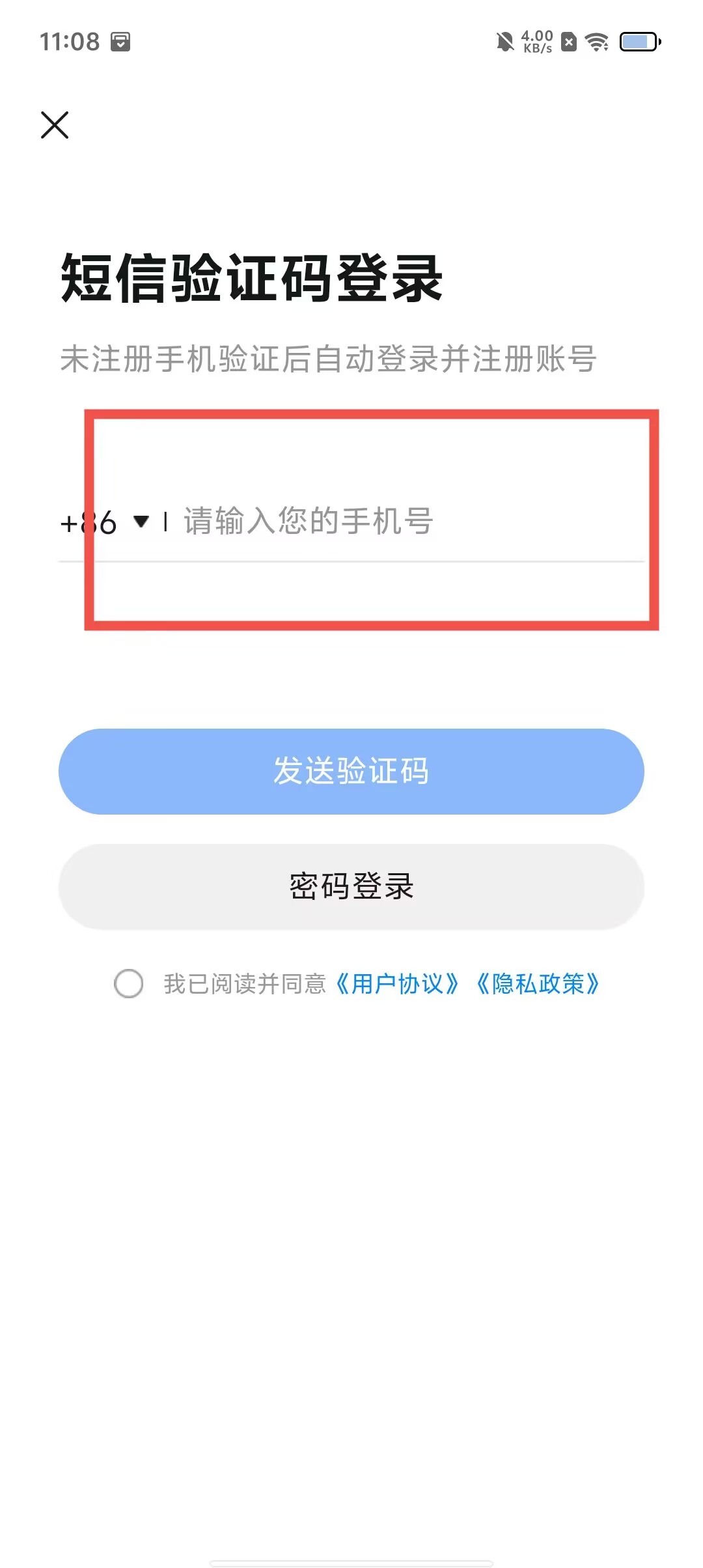703x1568 pixels.
Task: Tap 发送验证码 to send verification code
Action: point(351,772)
